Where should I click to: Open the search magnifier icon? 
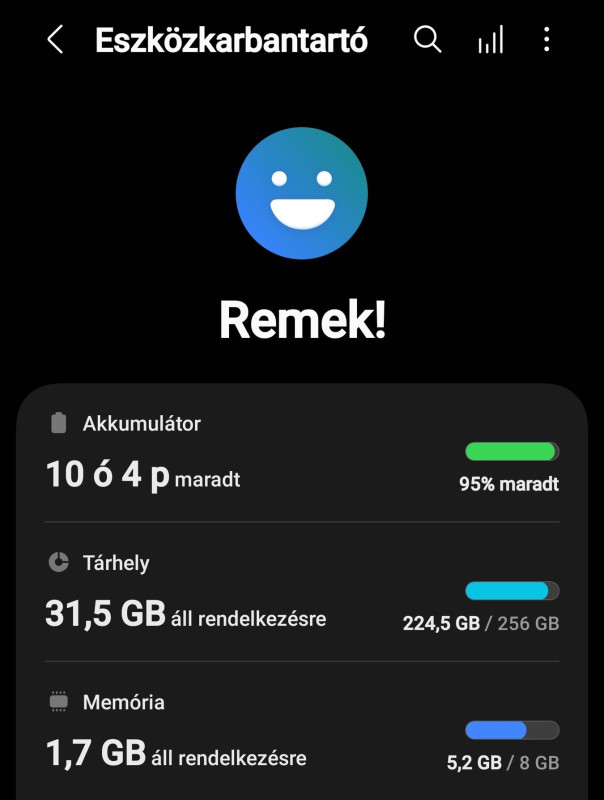[x=427, y=40]
